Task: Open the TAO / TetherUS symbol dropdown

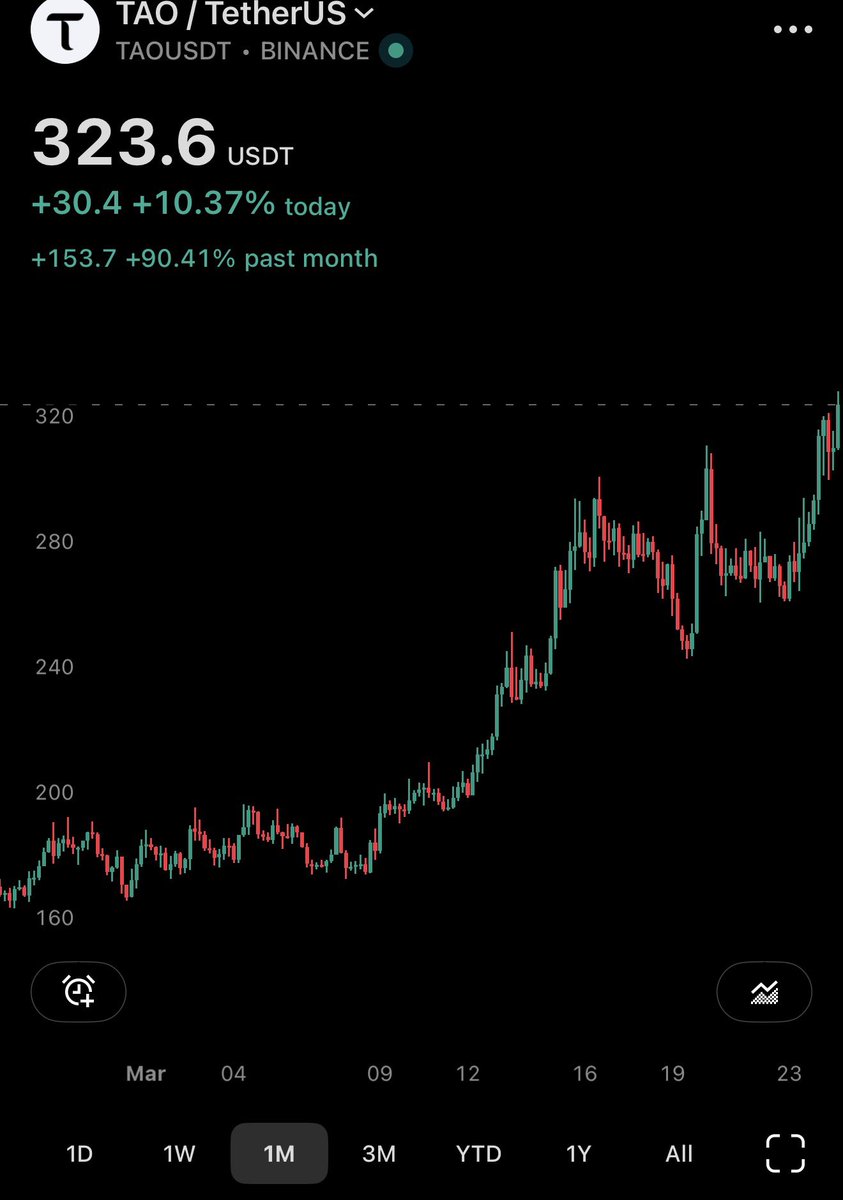Action: click(x=245, y=14)
